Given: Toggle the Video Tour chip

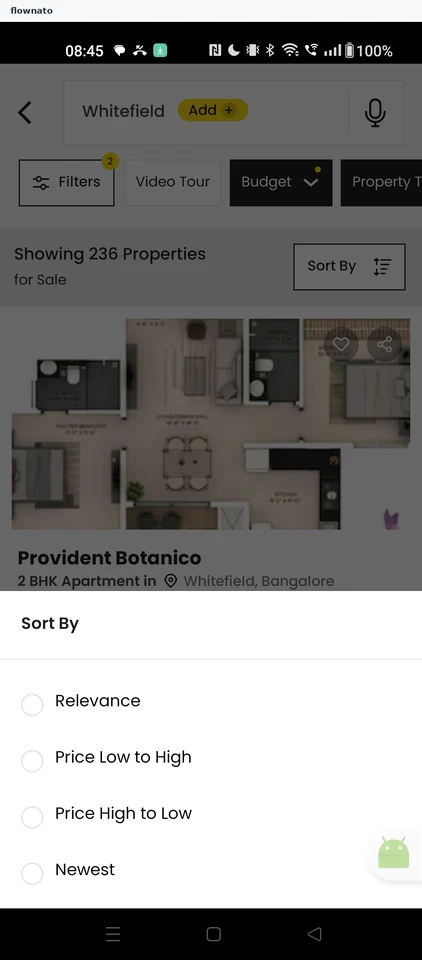Looking at the screenshot, I should (x=173, y=182).
